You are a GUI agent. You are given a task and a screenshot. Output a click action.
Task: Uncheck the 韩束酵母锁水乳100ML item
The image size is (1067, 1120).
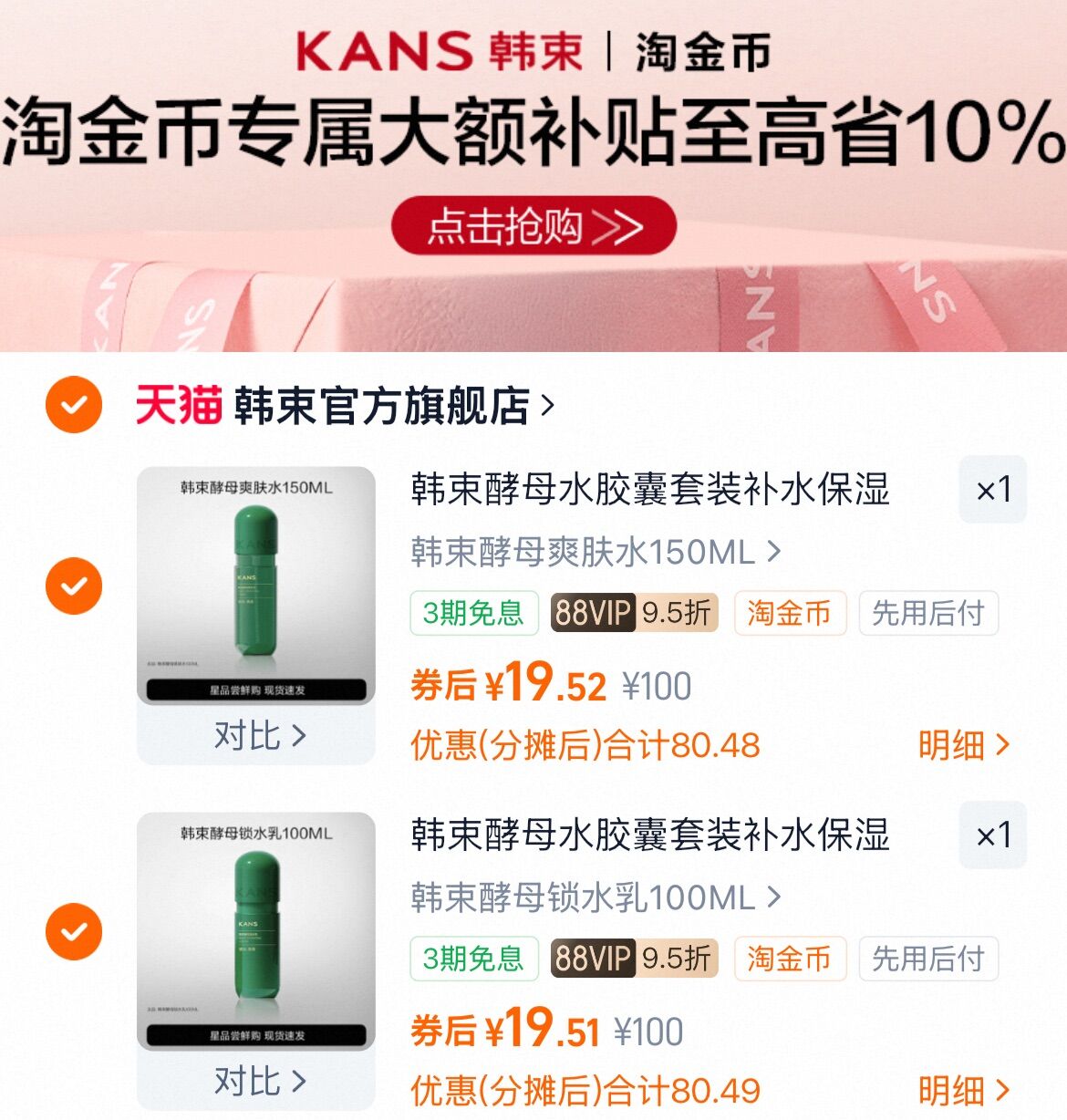point(72,932)
